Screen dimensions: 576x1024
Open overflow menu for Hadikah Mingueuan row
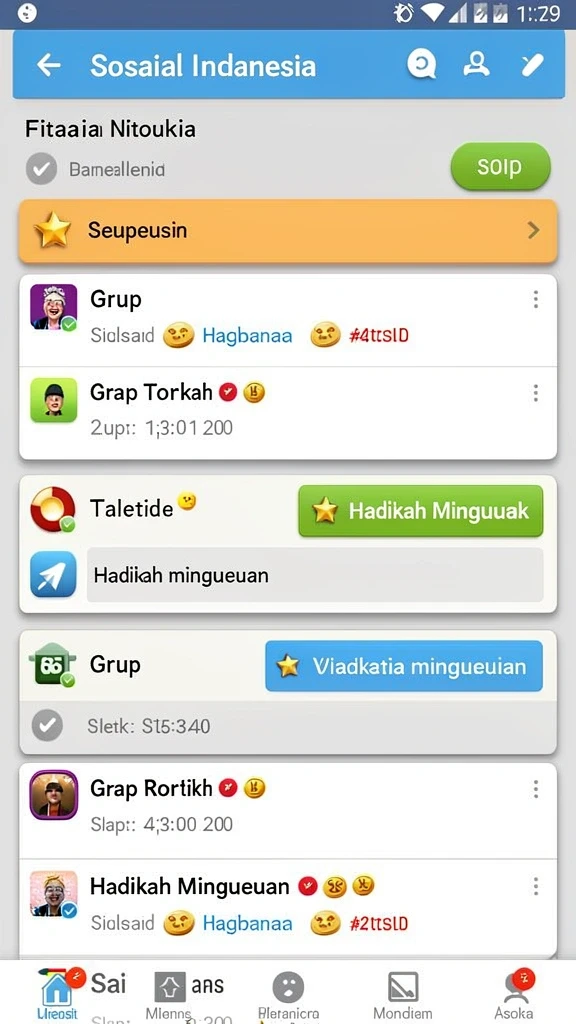pyautogui.click(x=536, y=886)
